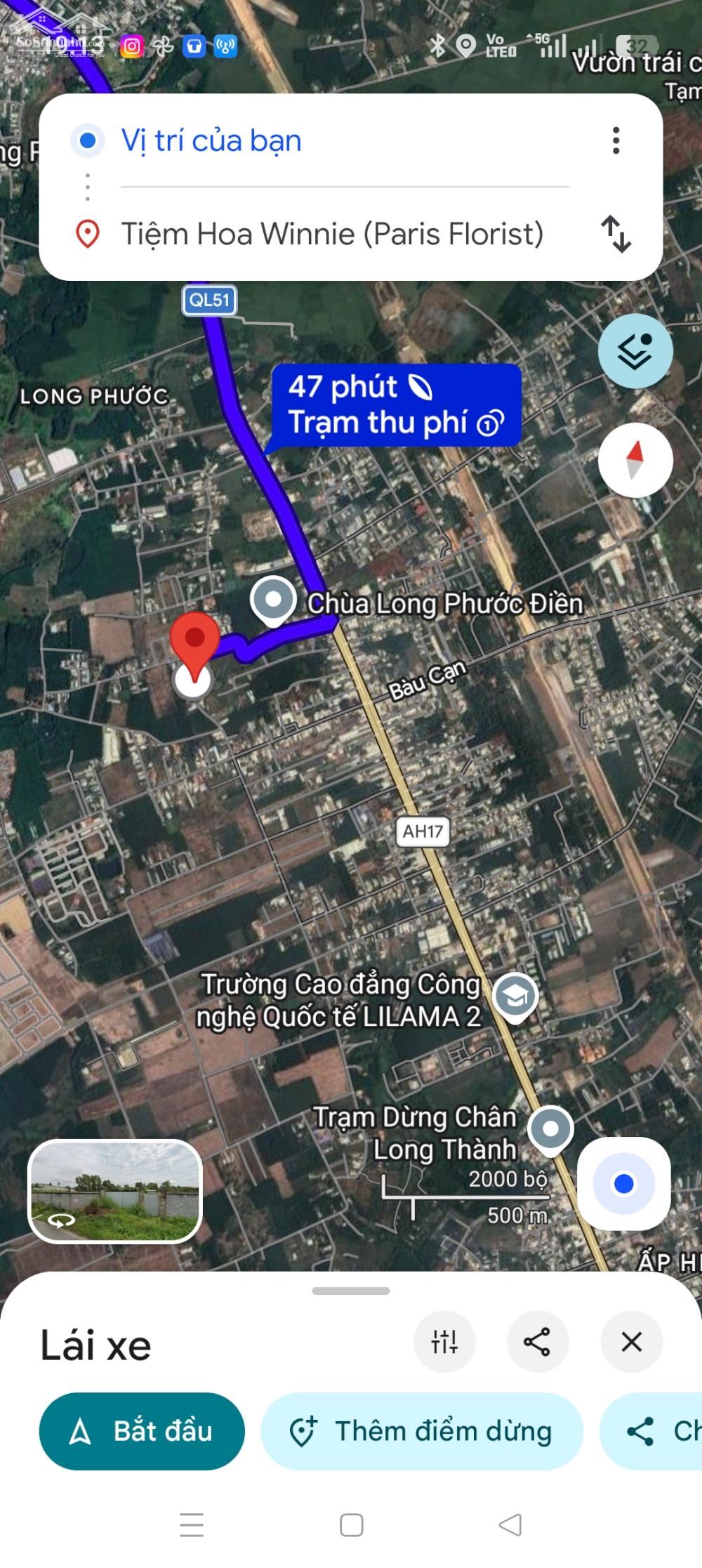Change destination Tiệm Hoa Winnie (Paris Florist)
This screenshot has width=702, height=1568.
click(x=332, y=234)
